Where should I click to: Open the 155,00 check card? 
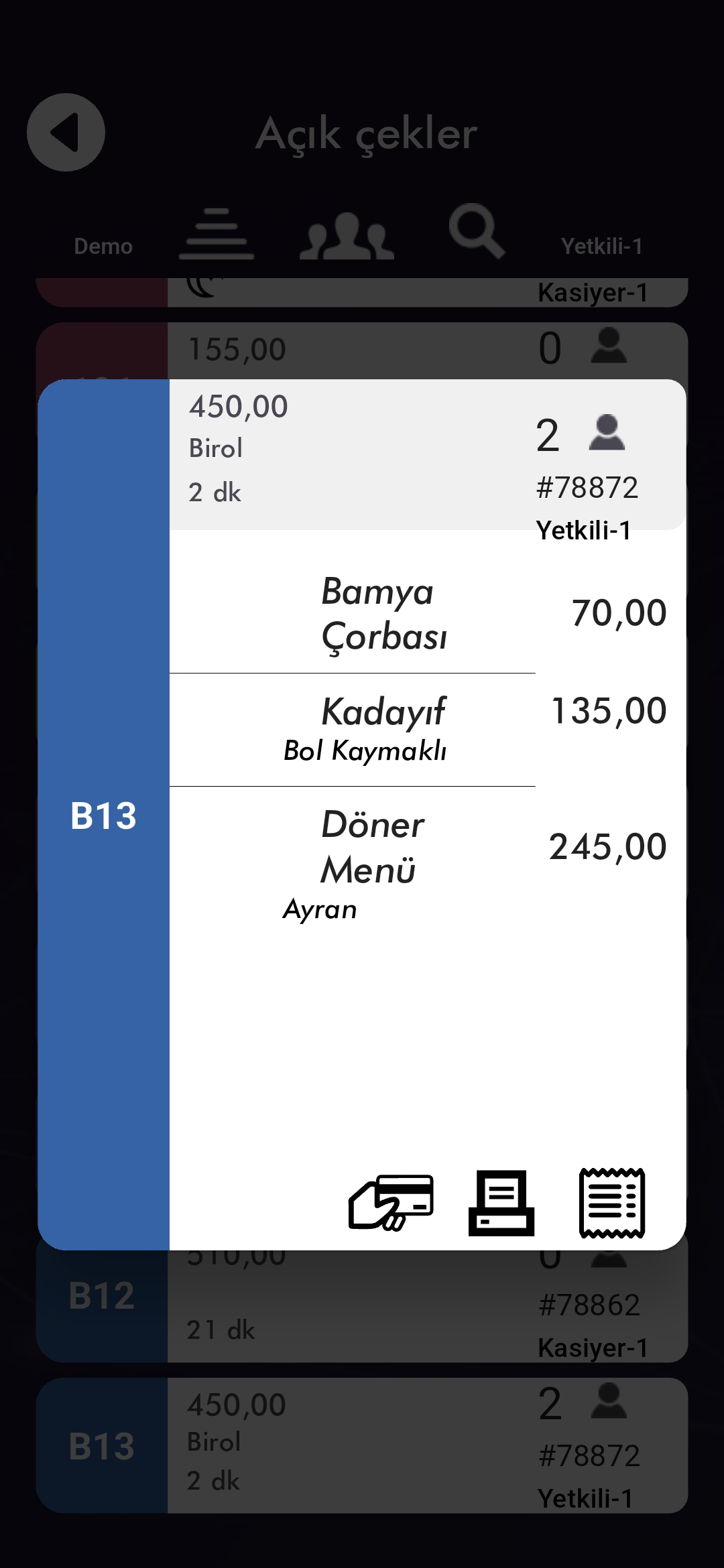coord(362,350)
